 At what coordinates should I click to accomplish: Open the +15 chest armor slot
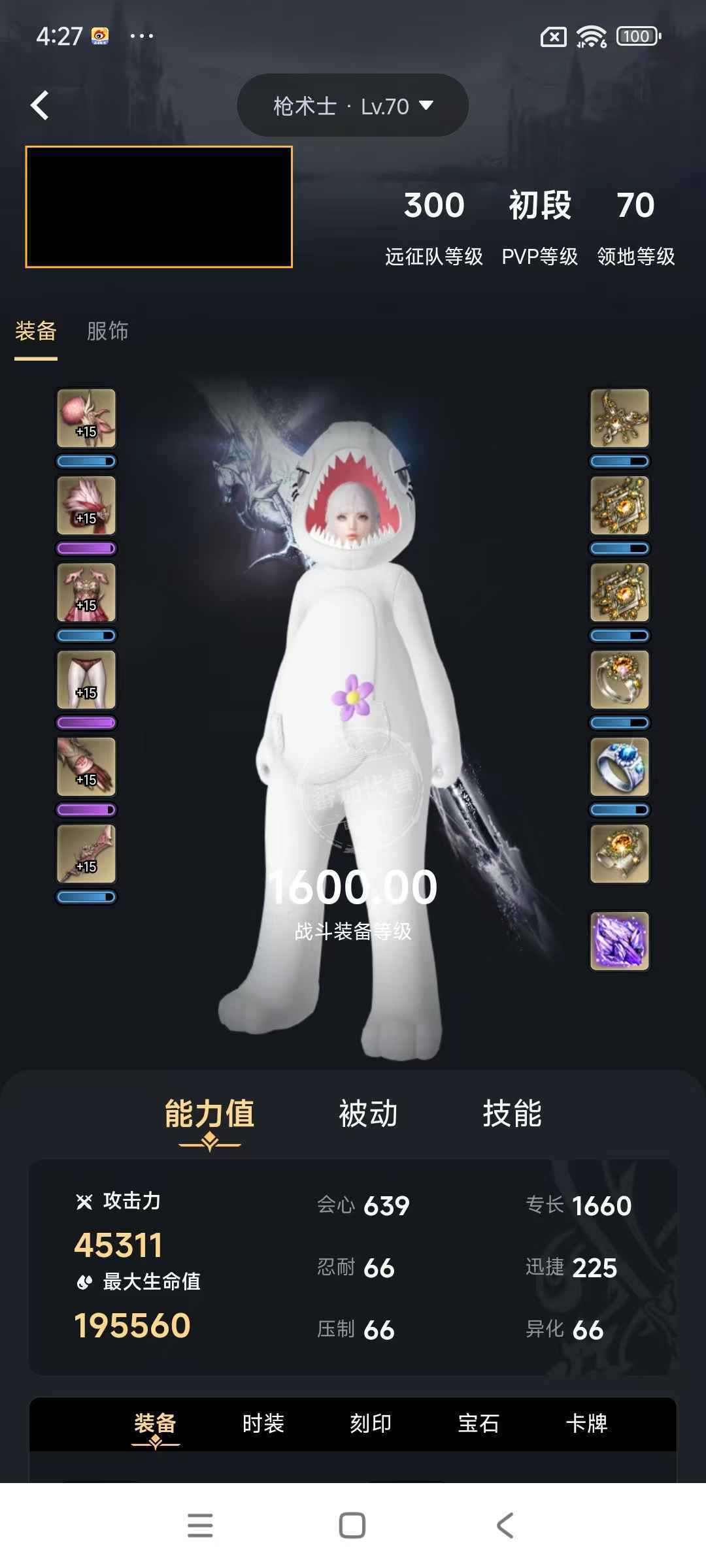coord(86,593)
